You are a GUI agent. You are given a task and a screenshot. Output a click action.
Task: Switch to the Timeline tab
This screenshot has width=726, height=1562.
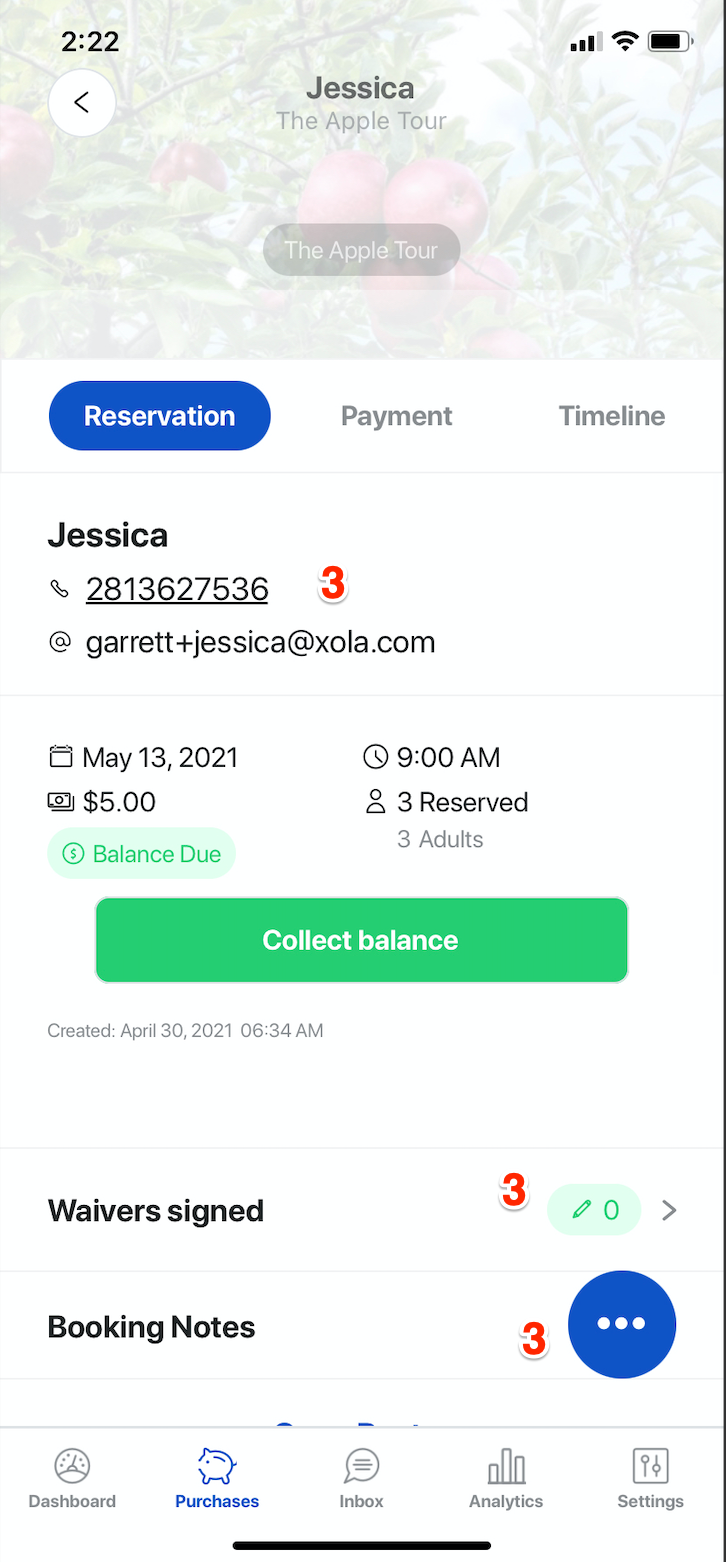tap(612, 416)
